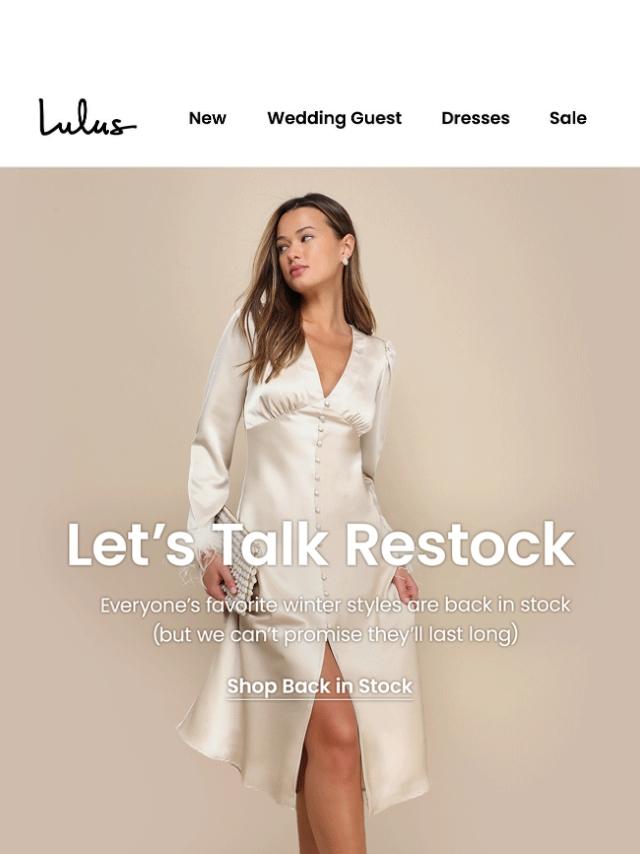The image size is (640, 854).
Task: Open the Sale link
Action: (x=567, y=118)
